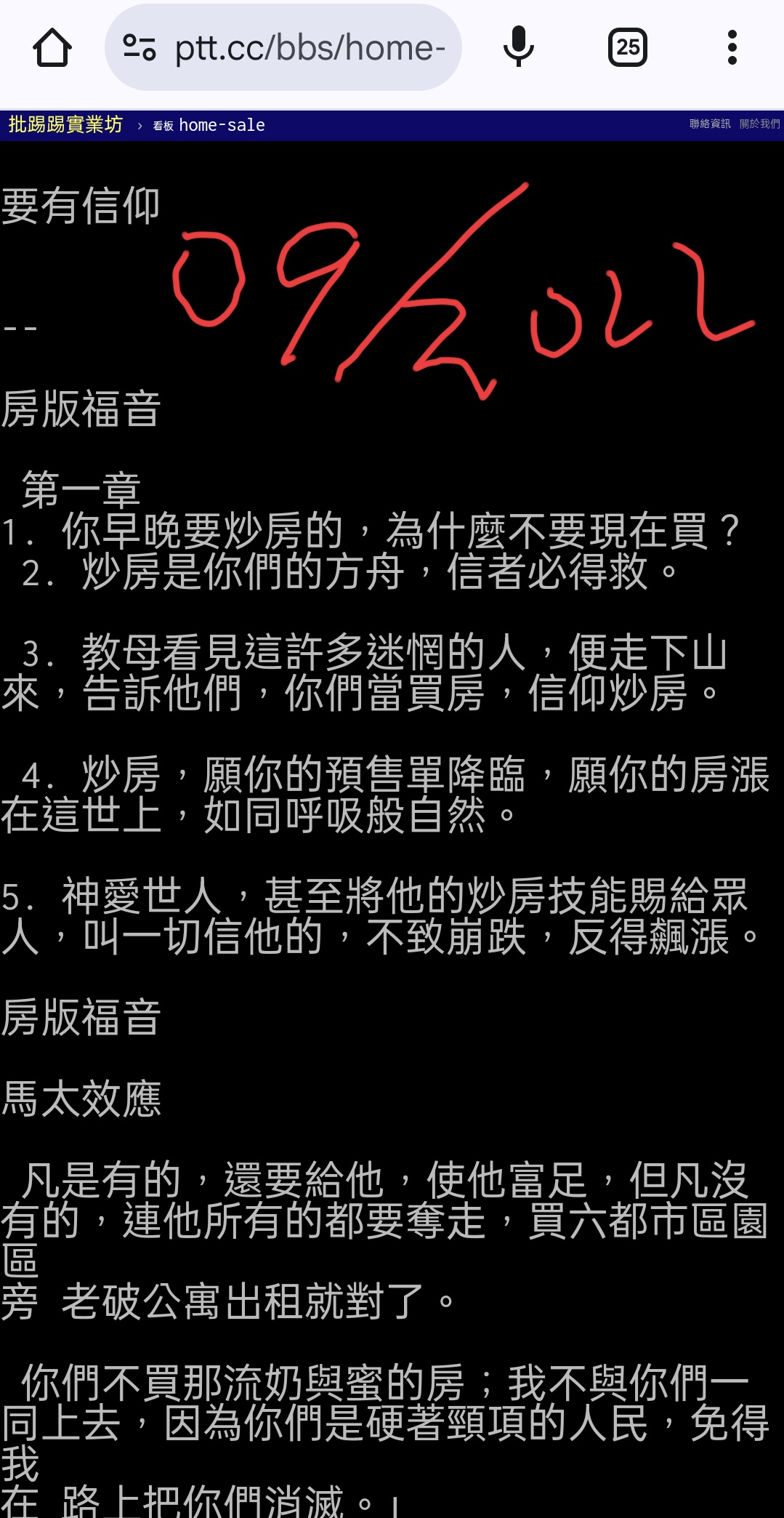Open the browser's three-dot overflow menu
This screenshot has height=1518, width=784.
pos(732,48)
